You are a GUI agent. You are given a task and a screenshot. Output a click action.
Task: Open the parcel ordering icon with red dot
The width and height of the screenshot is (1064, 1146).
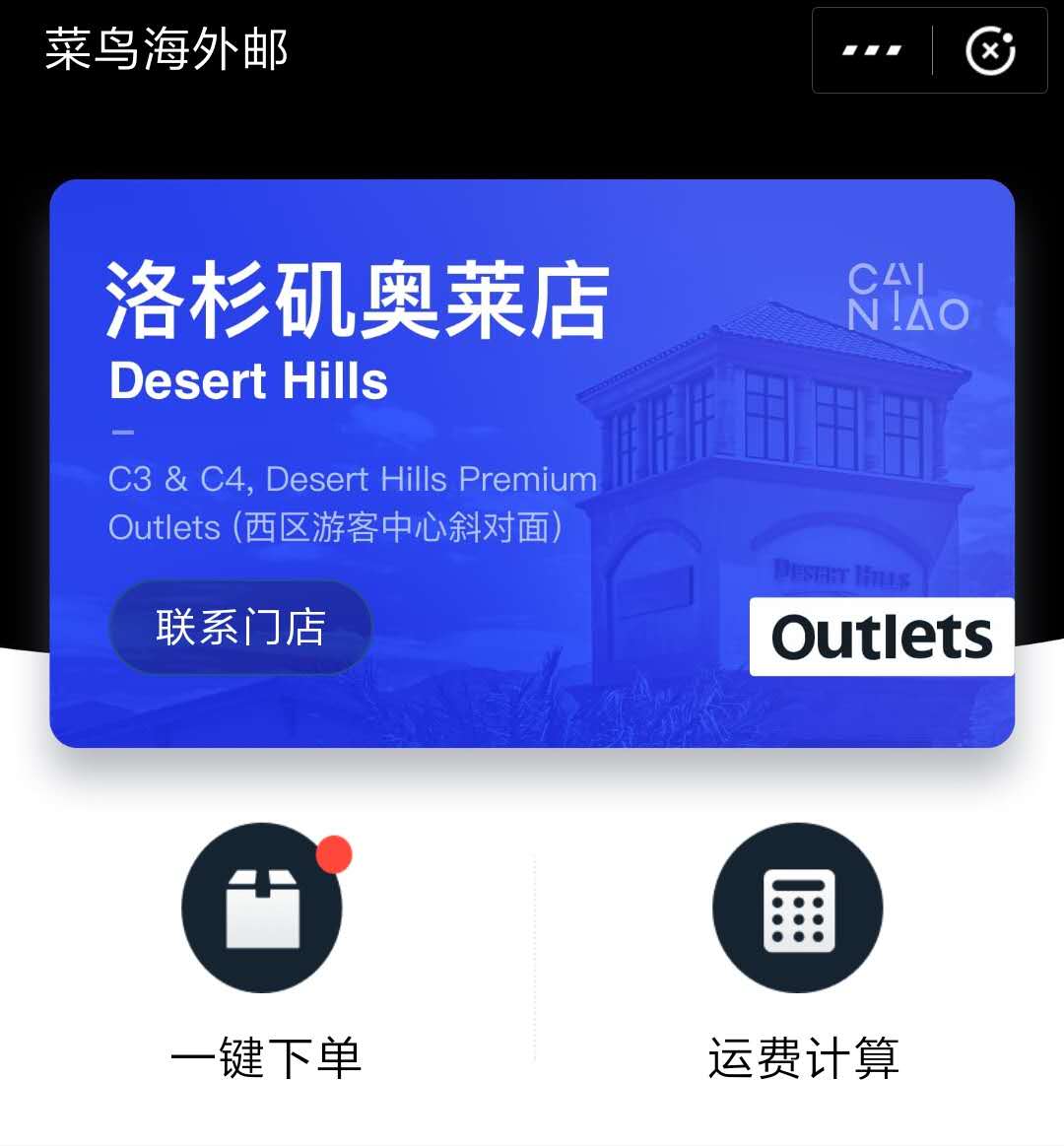coord(260,908)
